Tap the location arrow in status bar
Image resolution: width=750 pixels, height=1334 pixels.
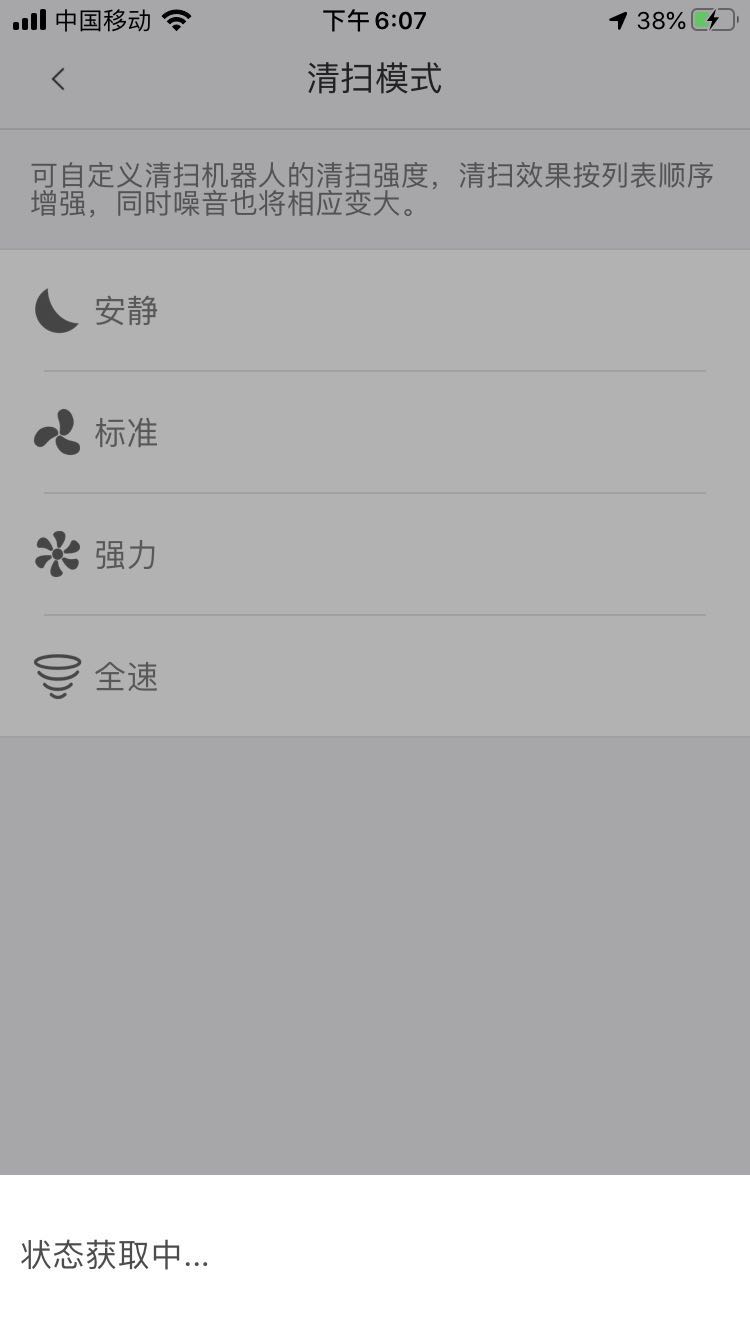tap(617, 19)
